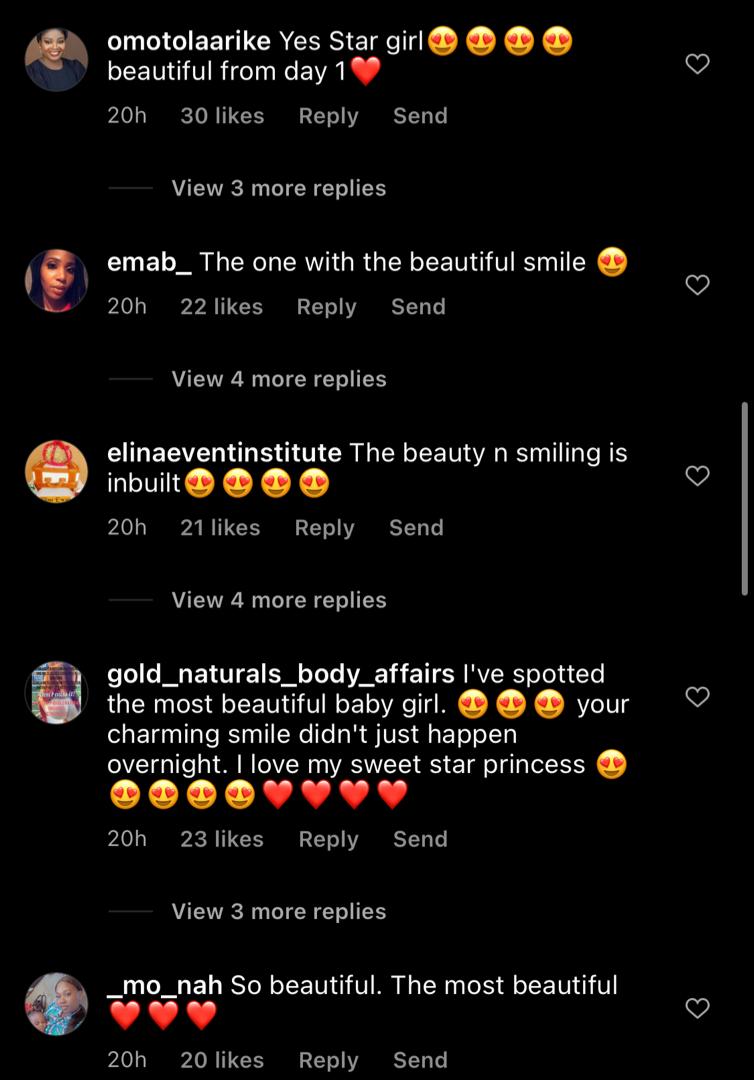Screen dimensions: 754x1080
Task: Reply to elinaeventinstitute's comment
Action: [324, 528]
